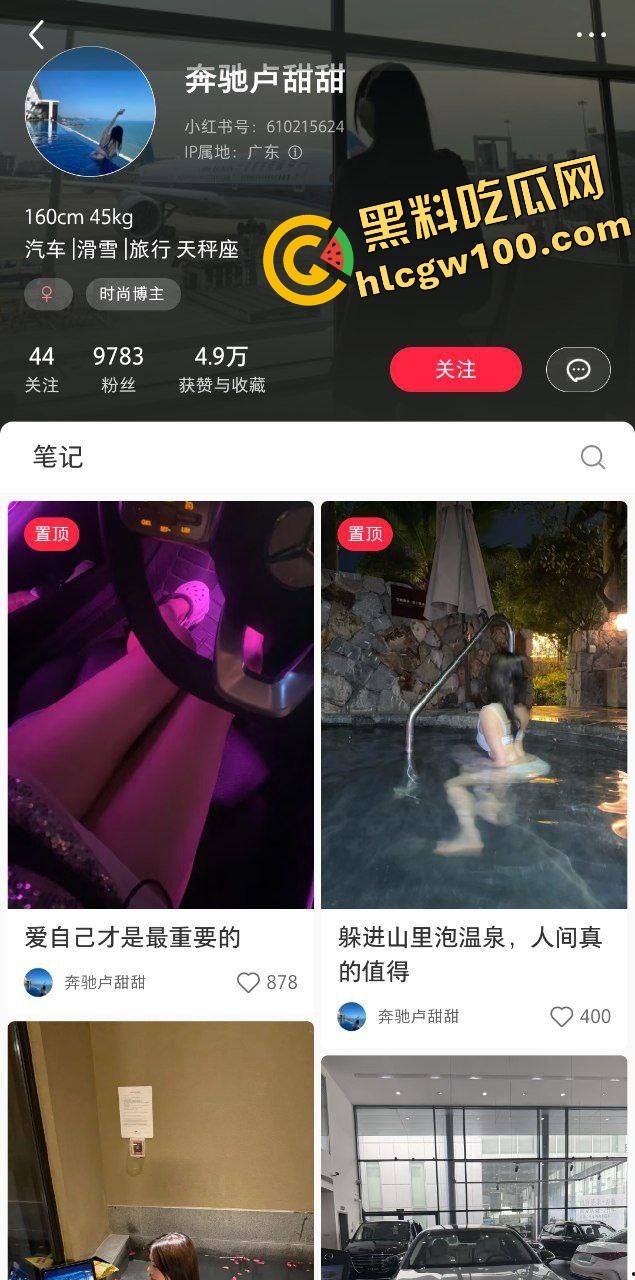Follow the user with 关注 button
Image resolution: width=635 pixels, height=1280 pixels.
click(x=455, y=370)
